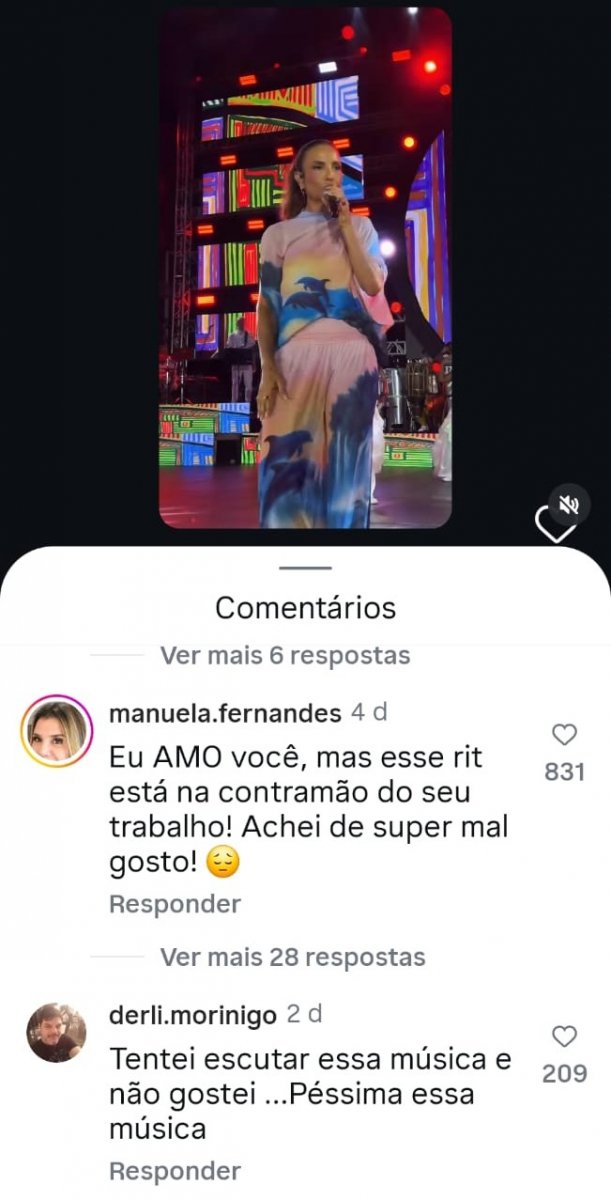Expand 6 more replies
Image resolution: width=611 pixels, height=1200 pixels.
point(284,656)
